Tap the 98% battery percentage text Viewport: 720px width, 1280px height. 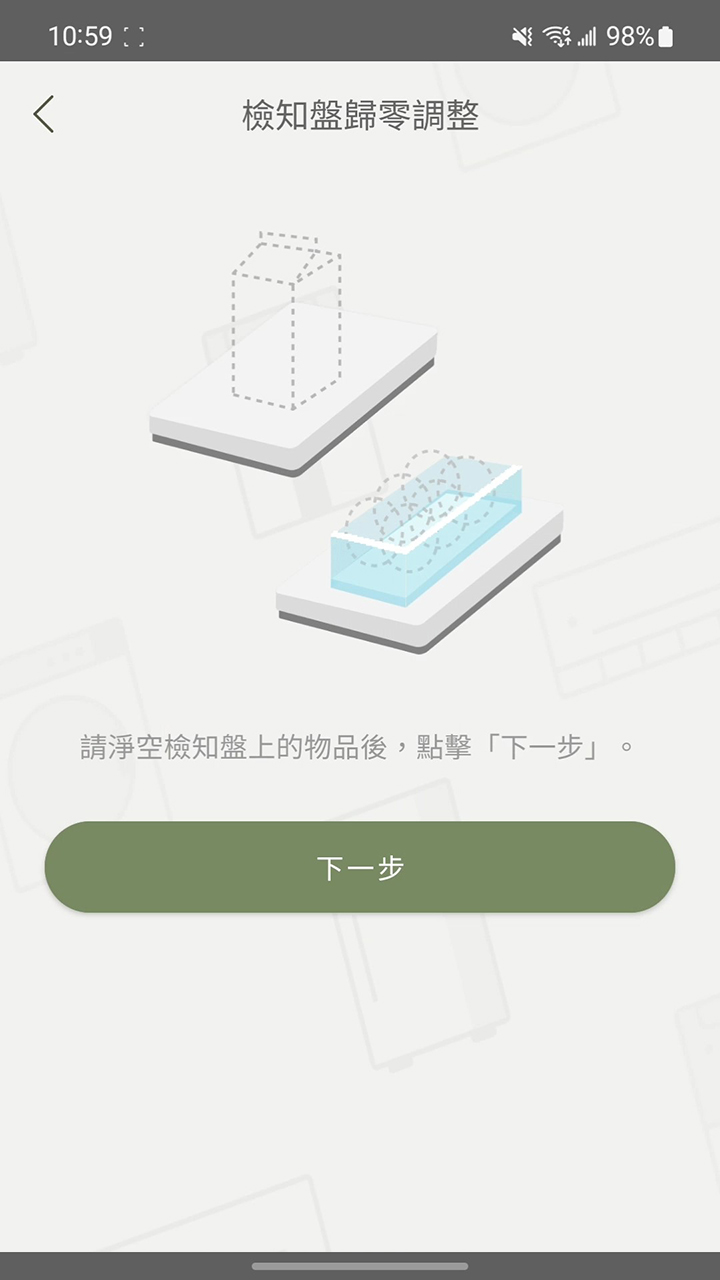[x=630, y=32]
